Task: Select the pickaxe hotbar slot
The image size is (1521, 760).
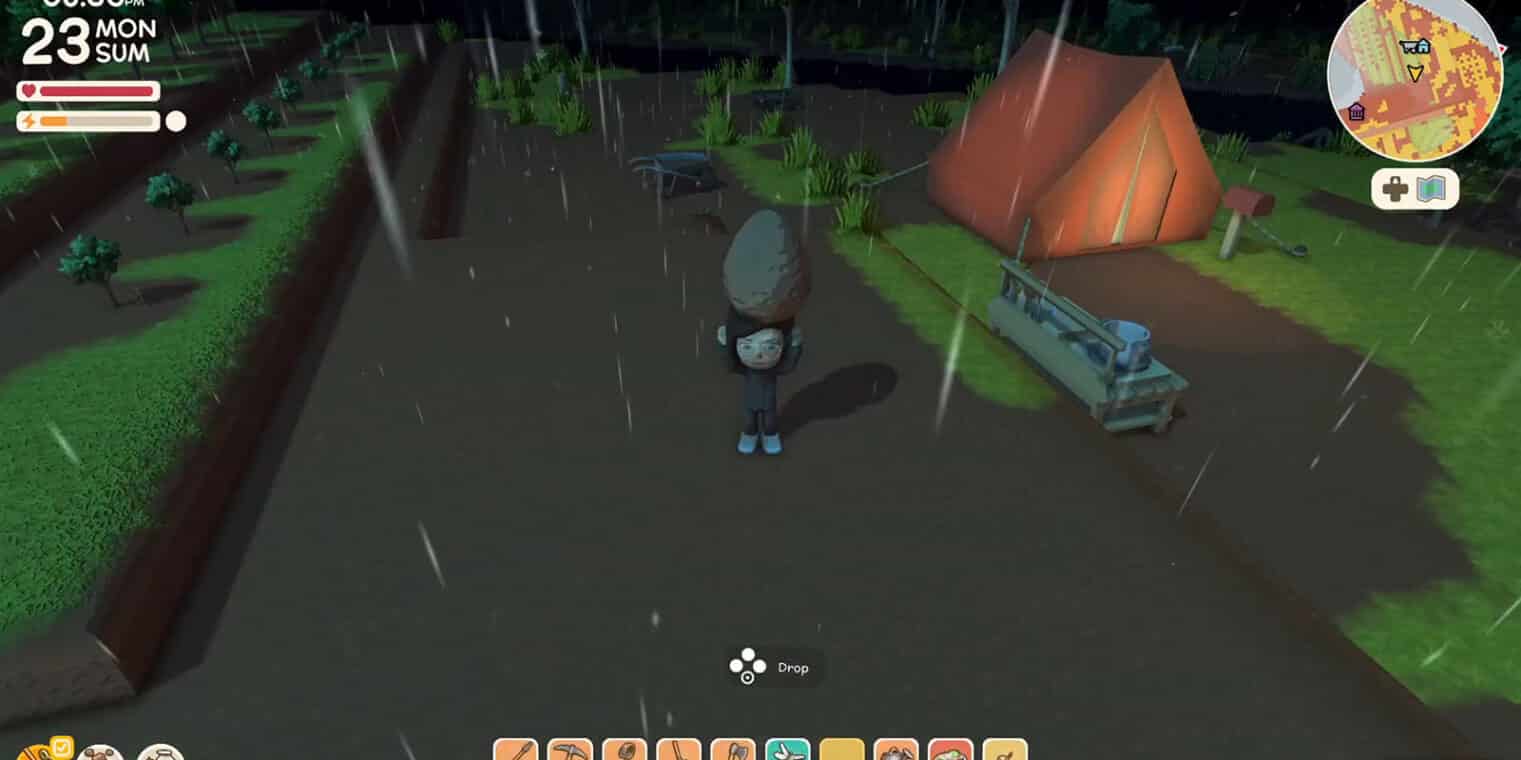Action: point(570,750)
